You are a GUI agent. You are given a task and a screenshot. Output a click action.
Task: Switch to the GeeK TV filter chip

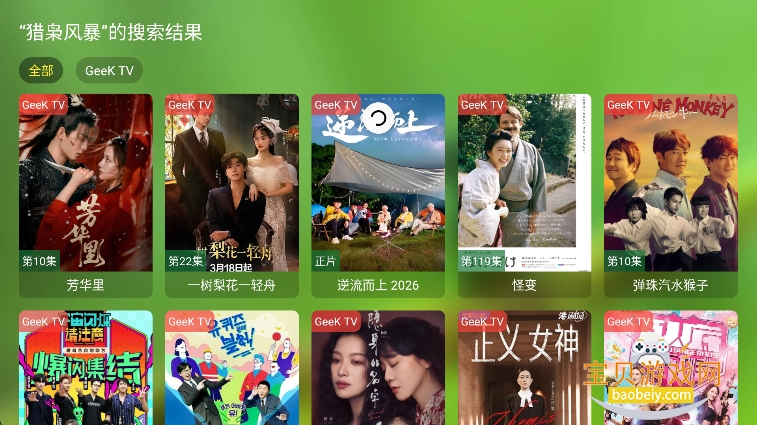[109, 71]
